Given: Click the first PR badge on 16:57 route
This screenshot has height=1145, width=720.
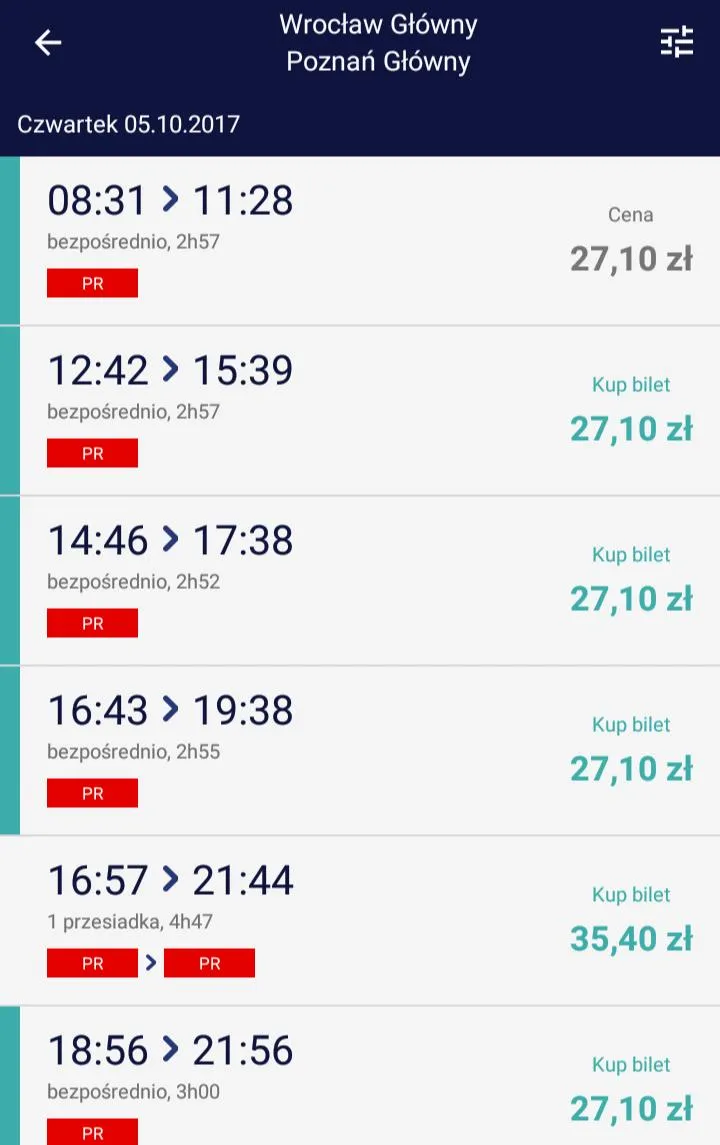Looking at the screenshot, I should [x=92, y=963].
